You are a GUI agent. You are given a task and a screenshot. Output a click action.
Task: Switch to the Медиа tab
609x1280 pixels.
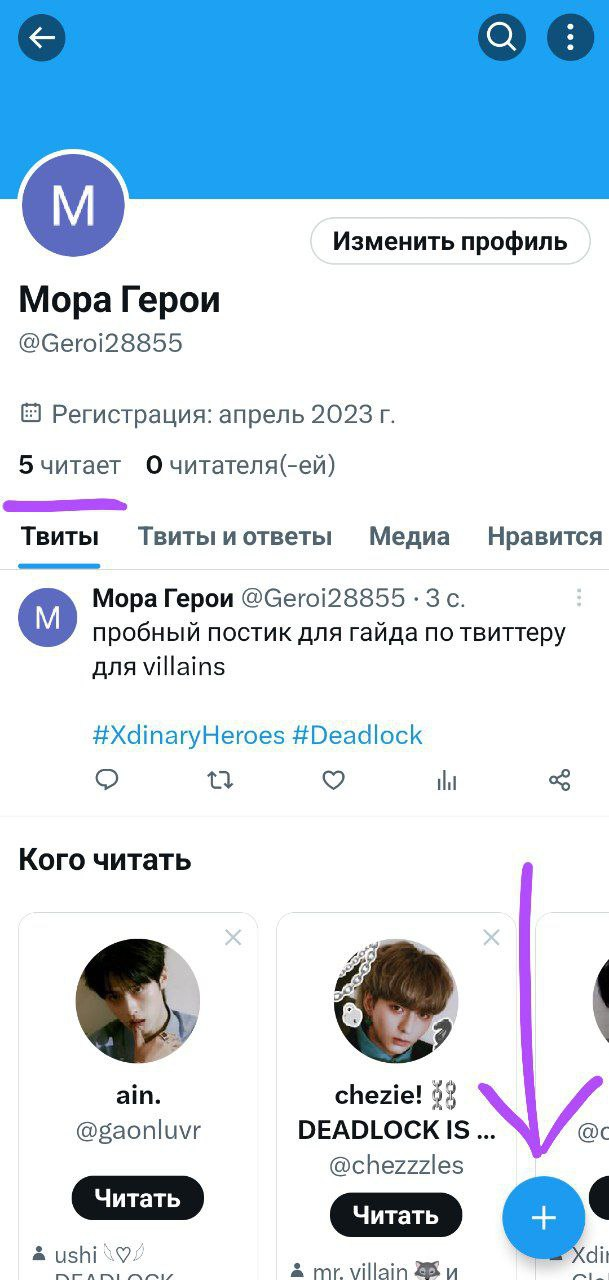[x=410, y=537]
